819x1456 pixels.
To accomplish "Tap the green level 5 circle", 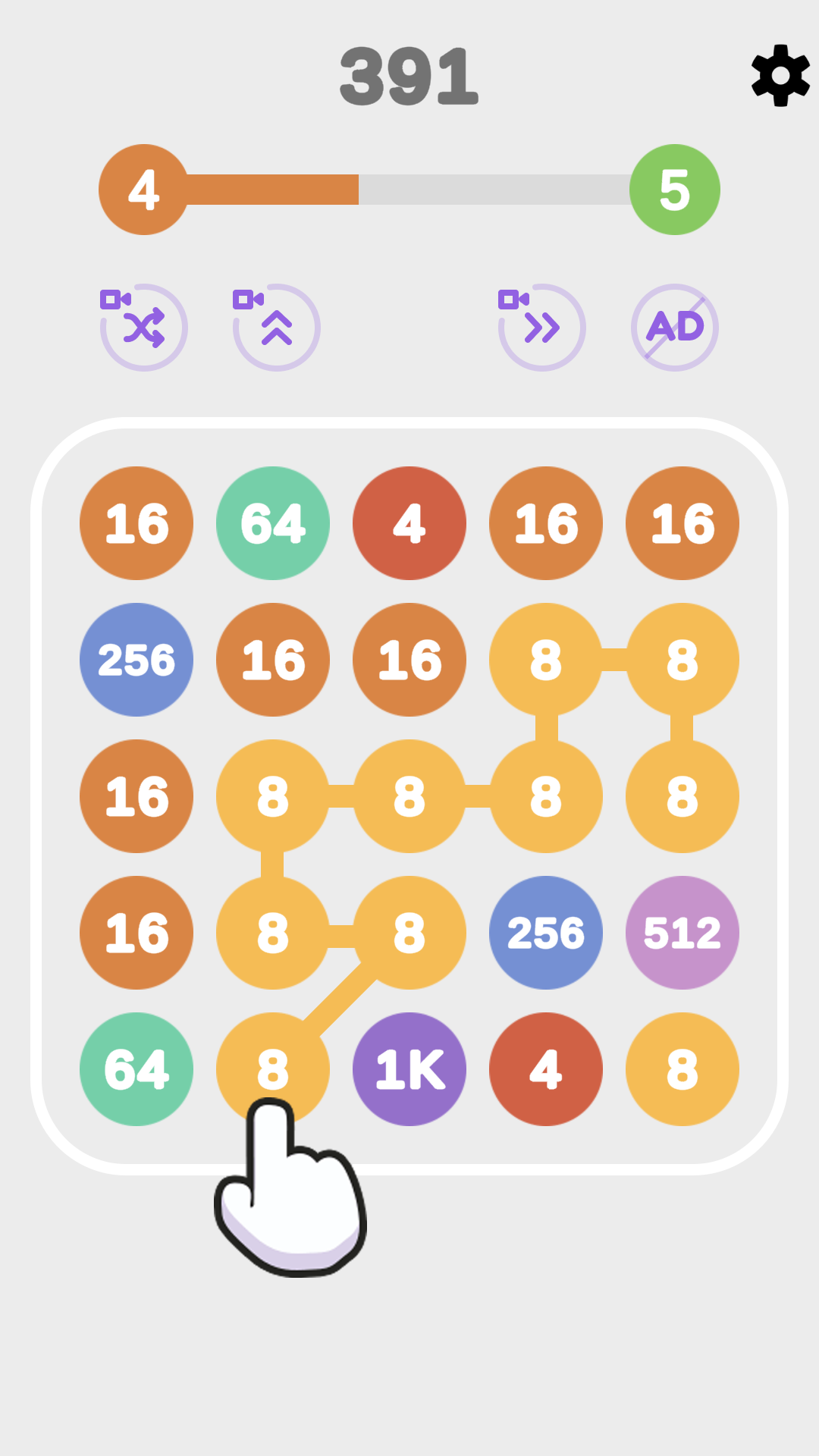I will [673, 190].
